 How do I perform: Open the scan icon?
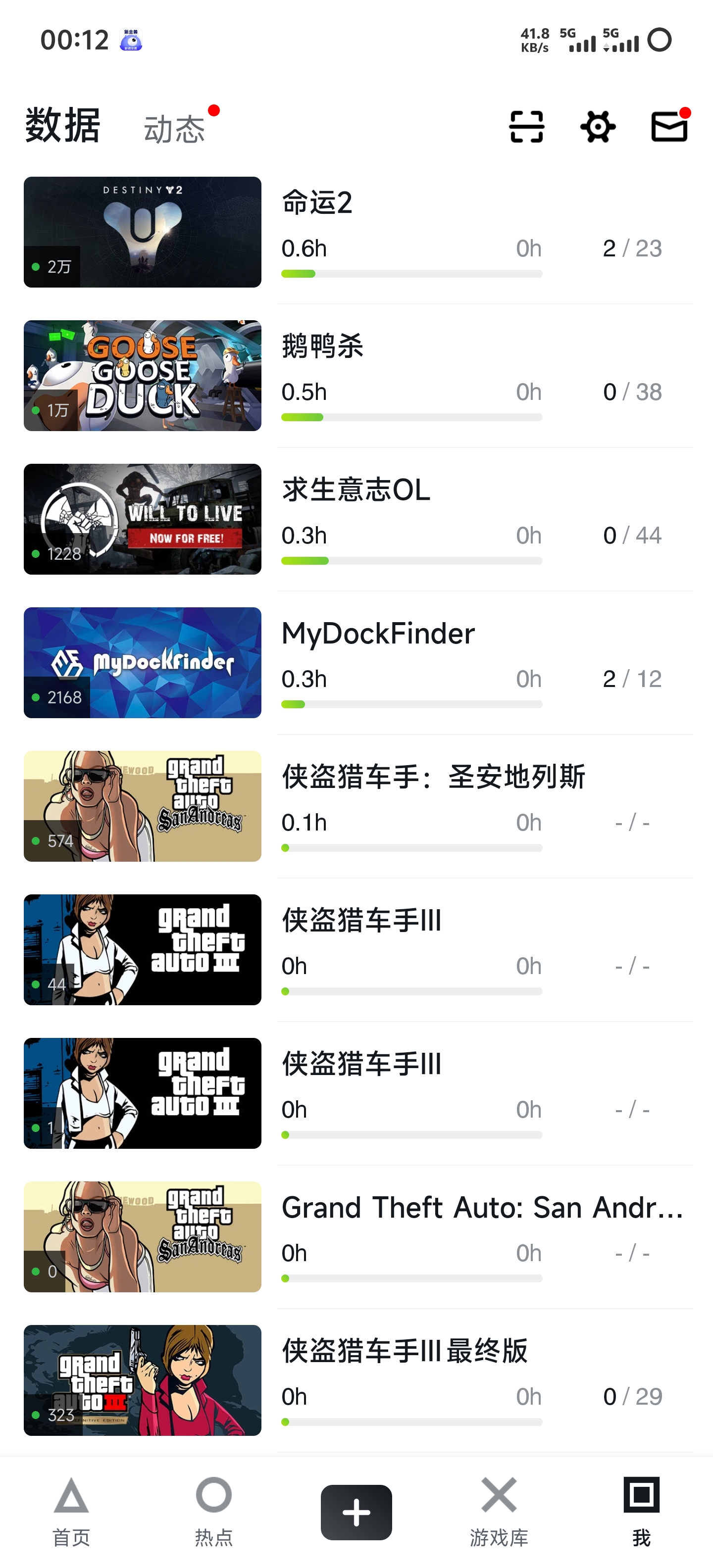(526, 127)
